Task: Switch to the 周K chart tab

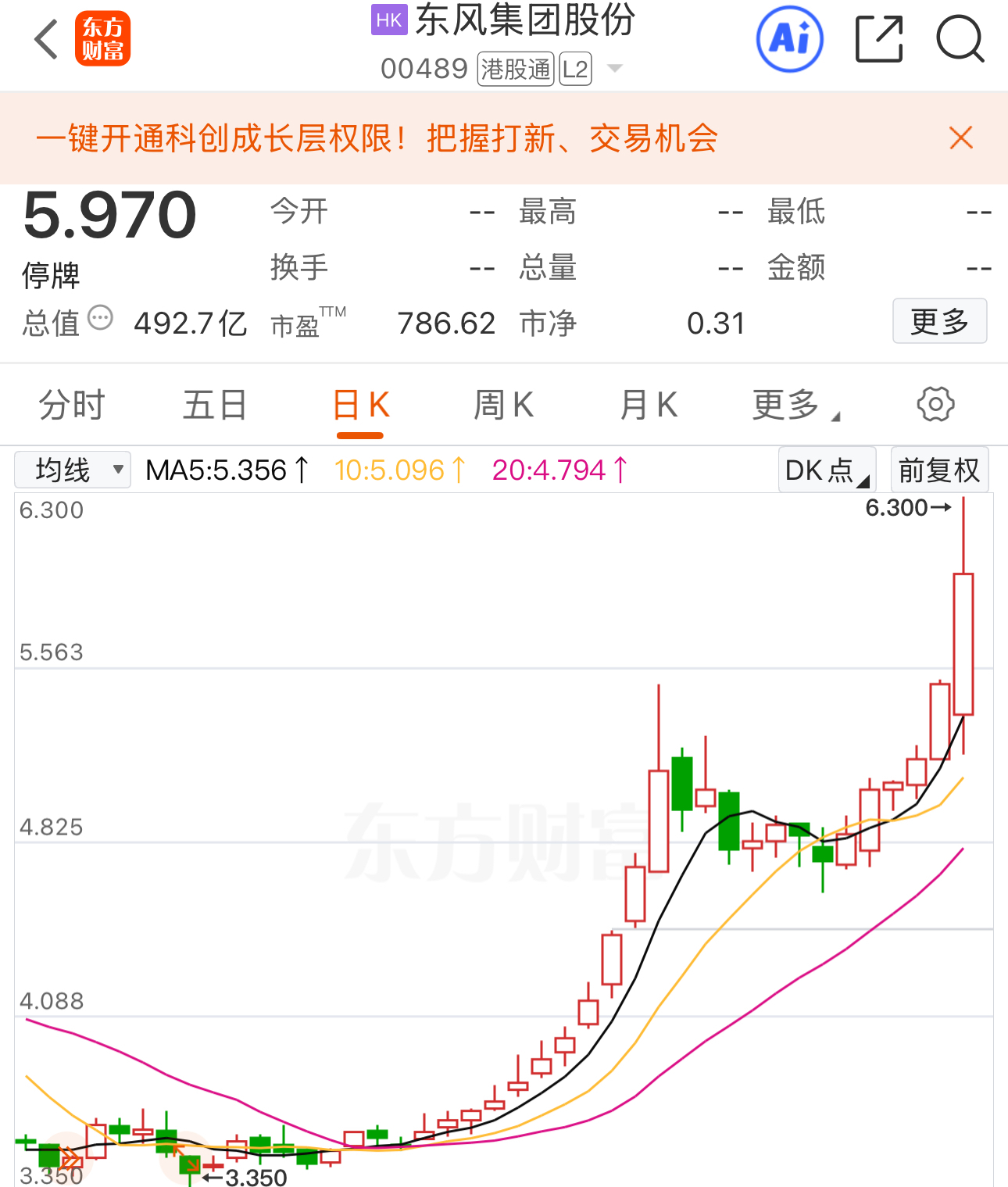Action: [504, 405]
